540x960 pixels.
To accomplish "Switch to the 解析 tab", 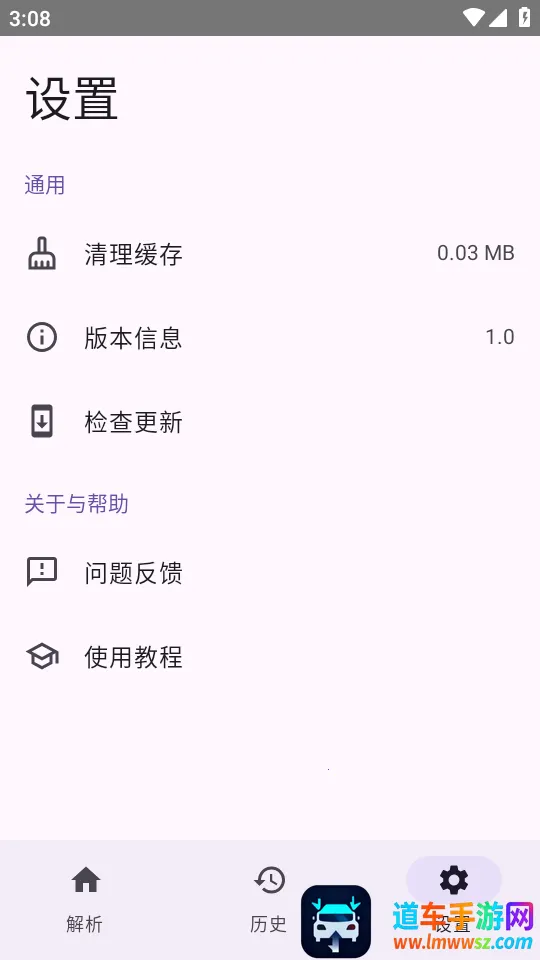I will pyautogui.click(x=86, y=899).
